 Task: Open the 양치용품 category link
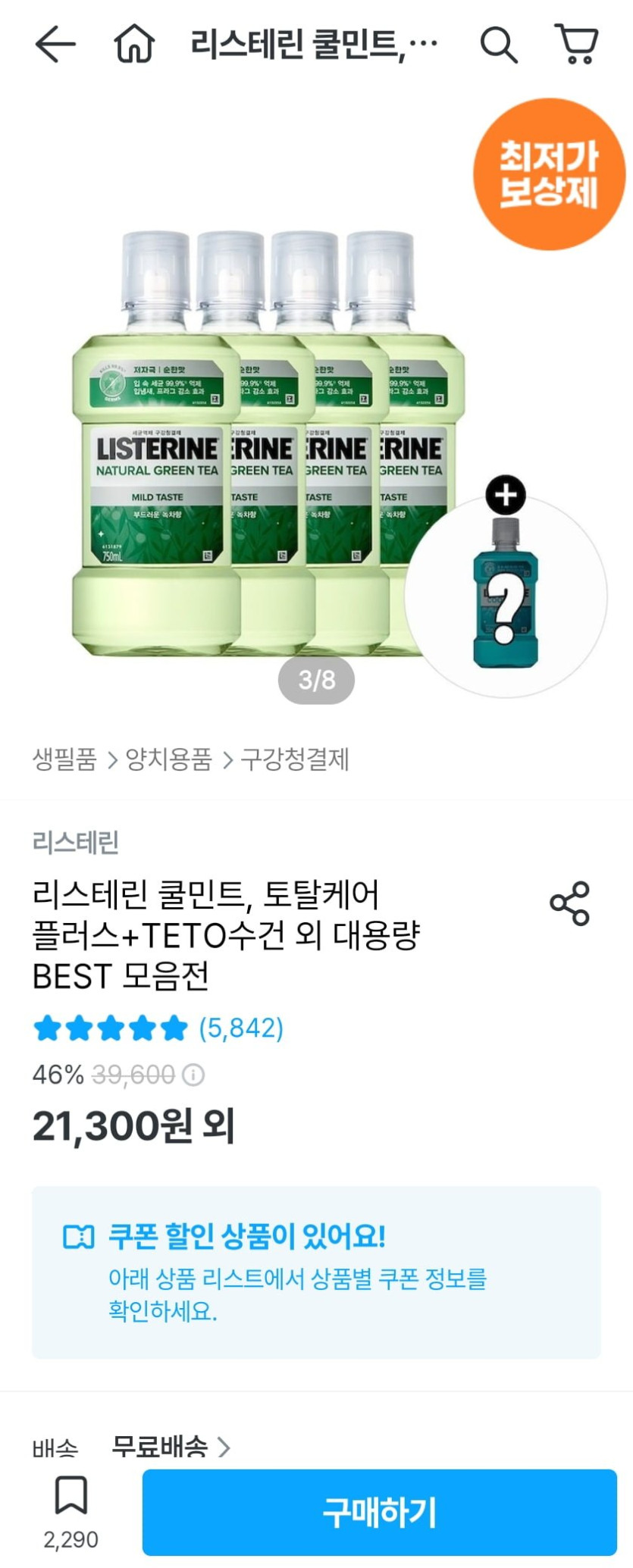pos(168,759)
